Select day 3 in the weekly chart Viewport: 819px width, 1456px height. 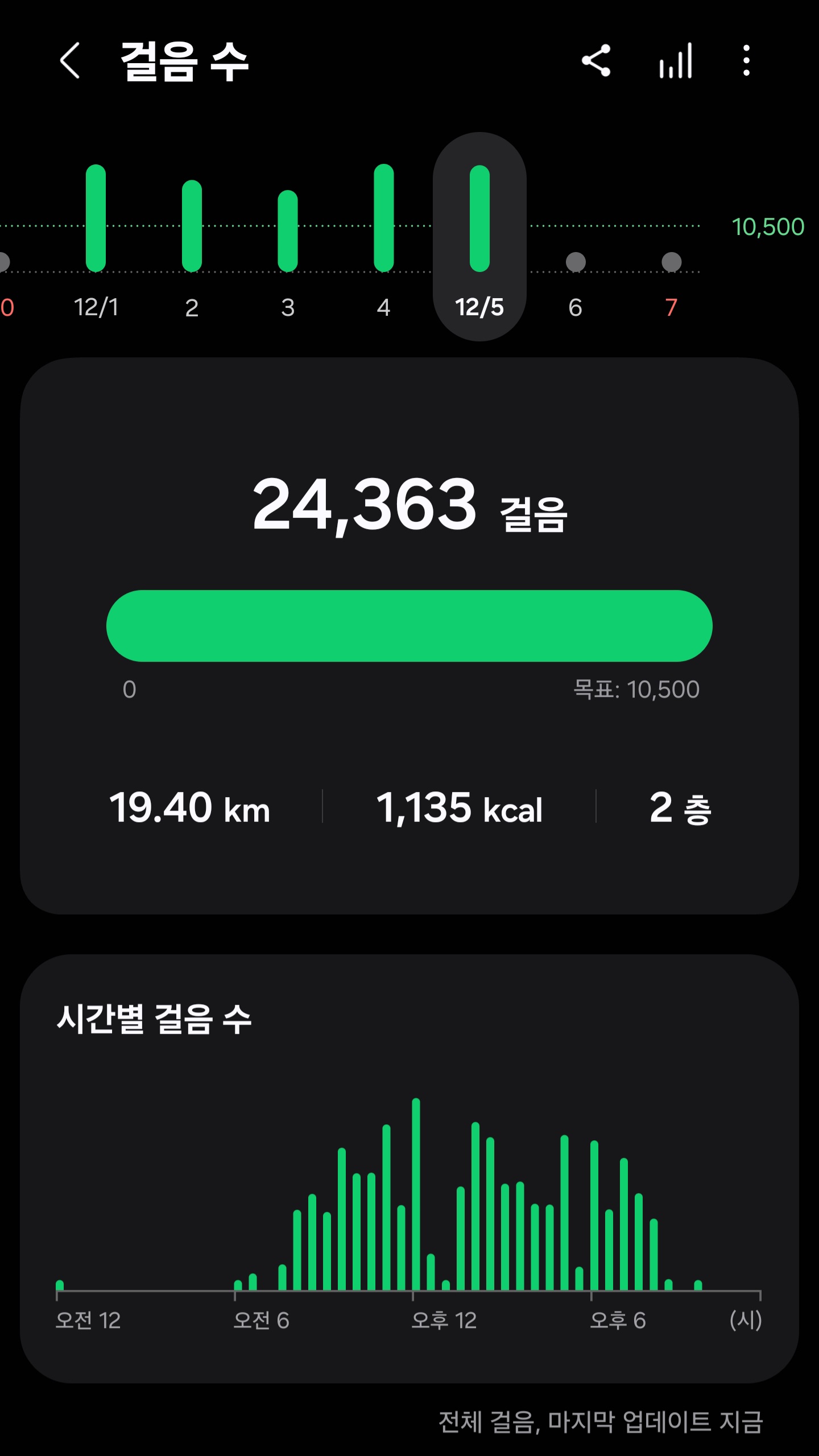288,239
